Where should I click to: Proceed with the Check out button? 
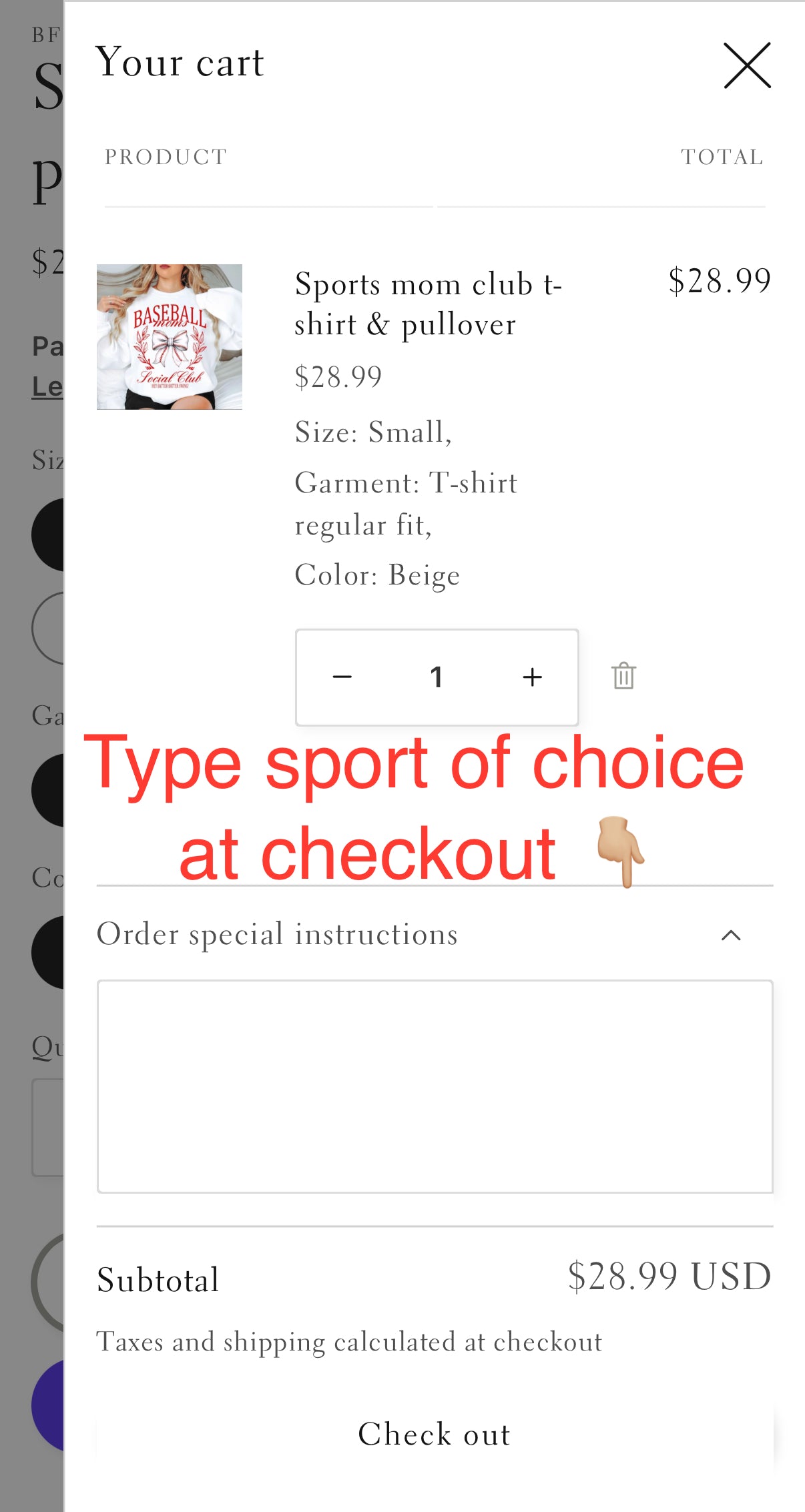click(x=435, y=1435)
